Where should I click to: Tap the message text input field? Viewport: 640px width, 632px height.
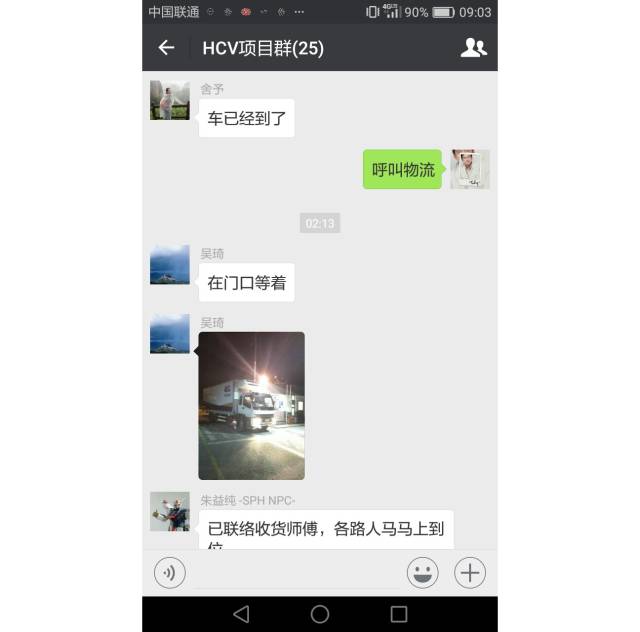[296, 573]
